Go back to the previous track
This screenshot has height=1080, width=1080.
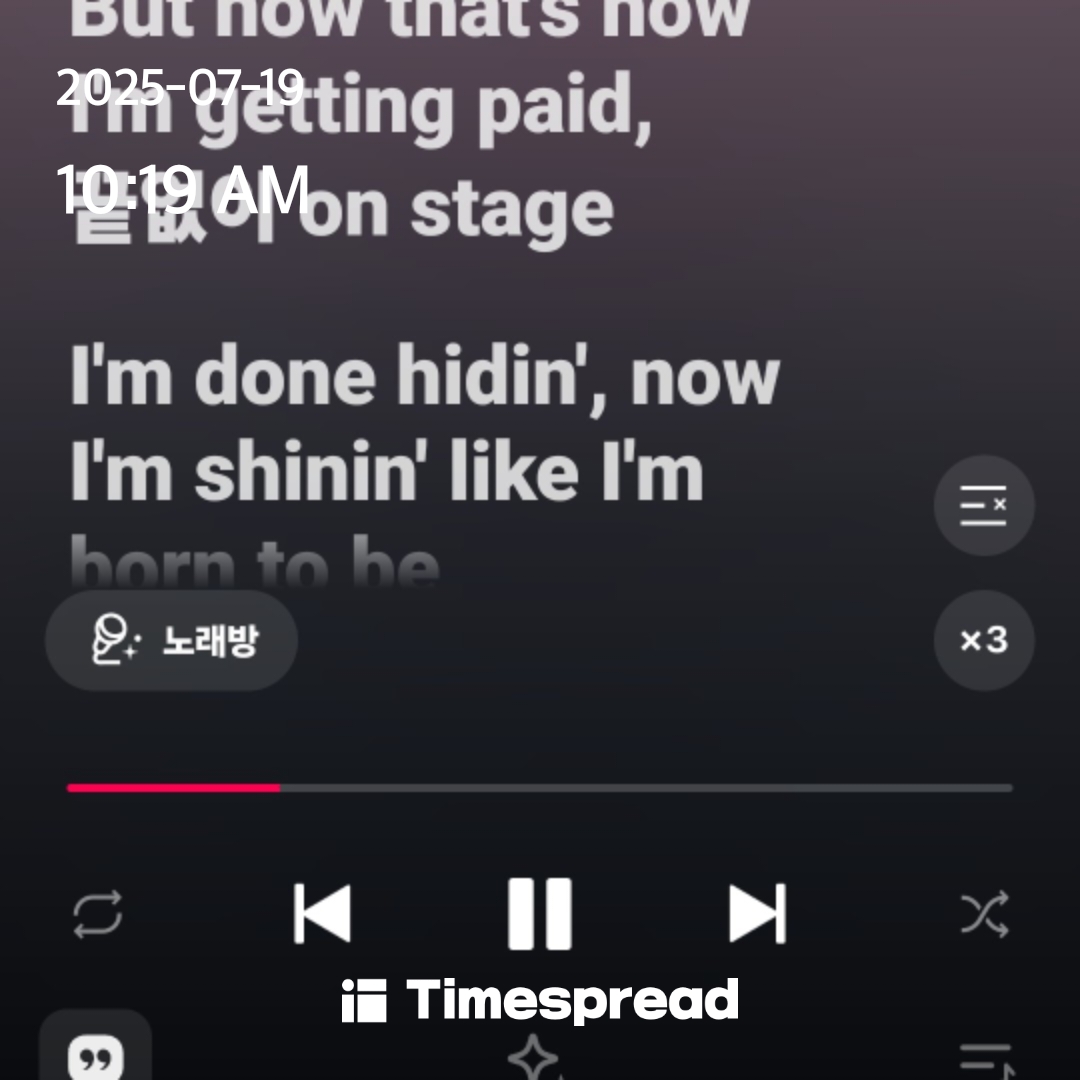[322, 913]
